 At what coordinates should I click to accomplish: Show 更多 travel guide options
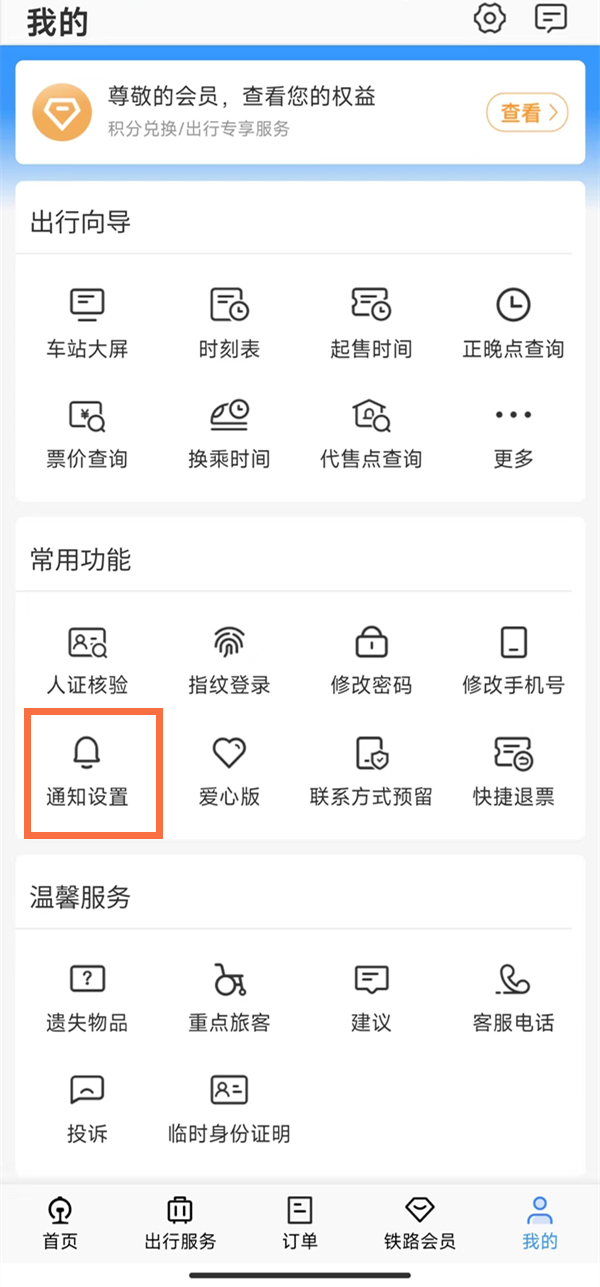click(x=513, y=432)
